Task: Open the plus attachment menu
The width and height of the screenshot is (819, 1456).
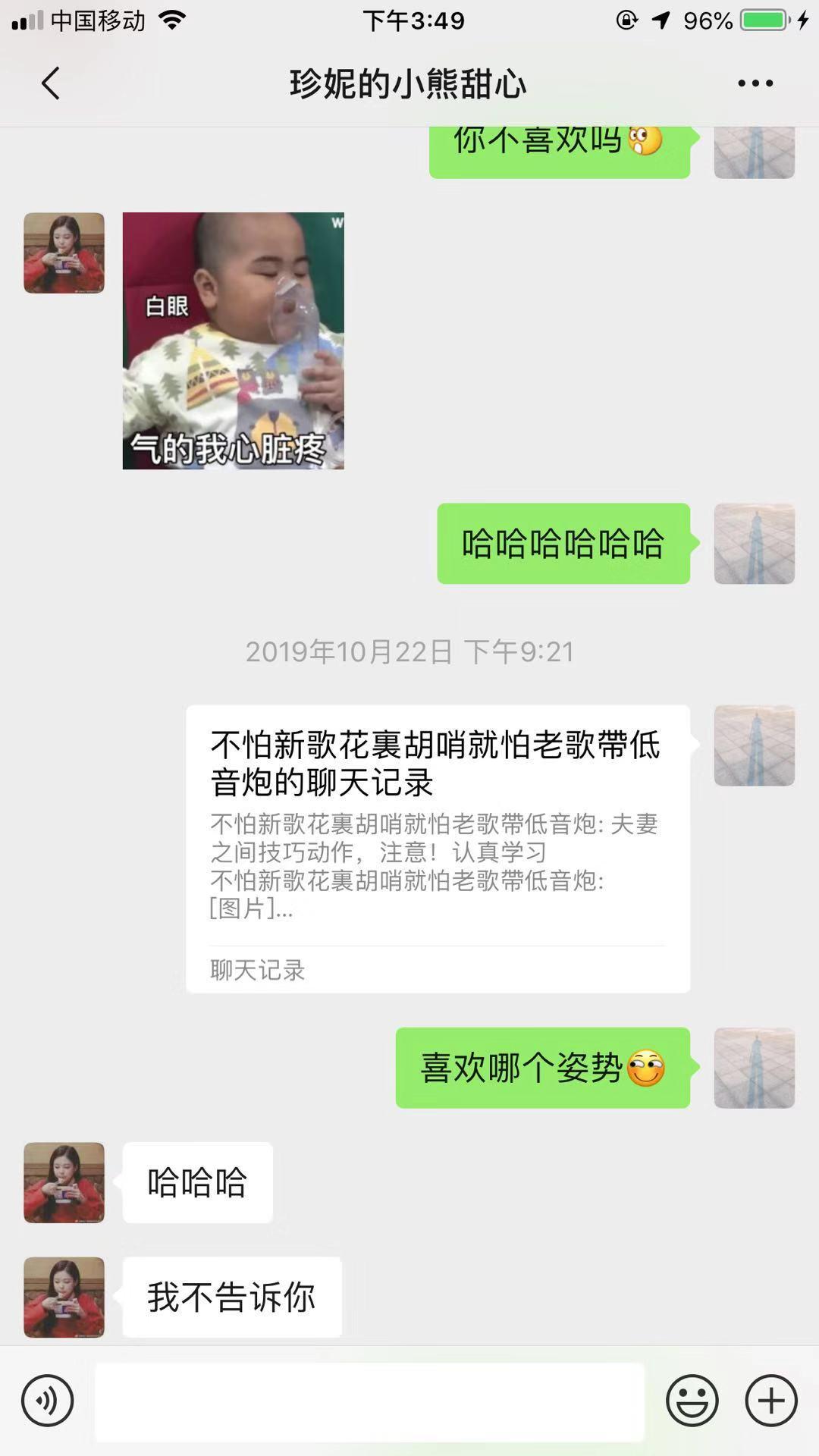Action: pyautogui.click(x=771, y=1400)
